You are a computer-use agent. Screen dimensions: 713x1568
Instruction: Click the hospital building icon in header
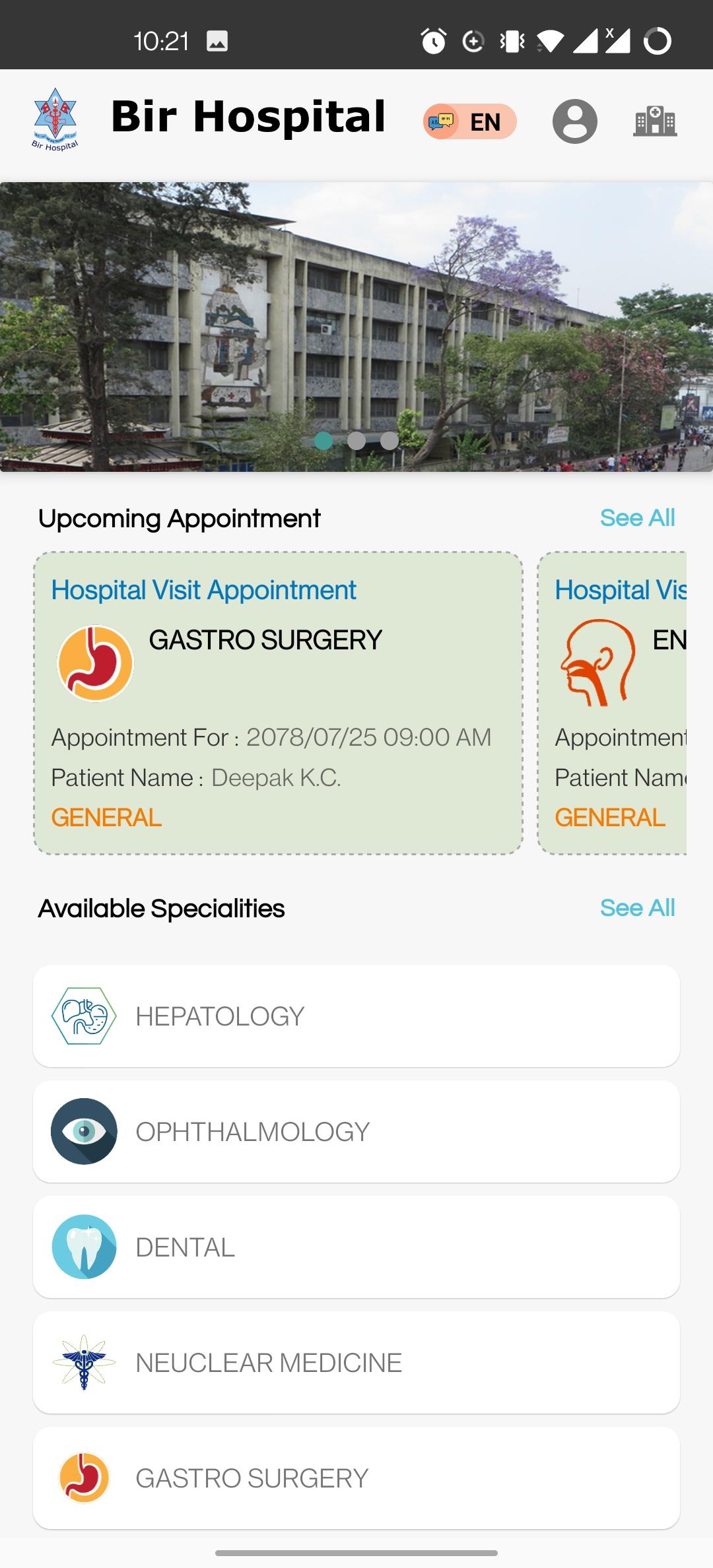[654, 121]
